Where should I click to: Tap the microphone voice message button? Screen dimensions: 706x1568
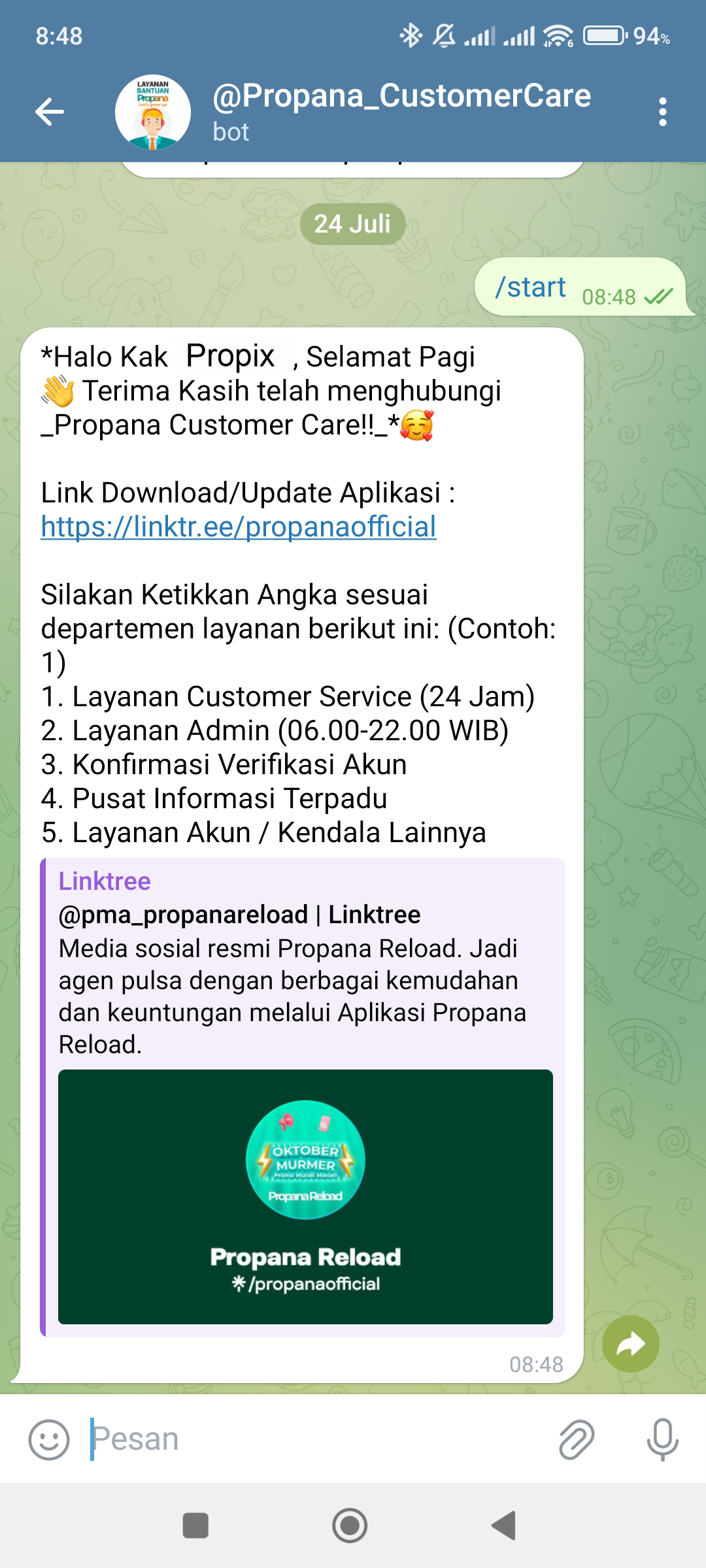pos(662,1439)
